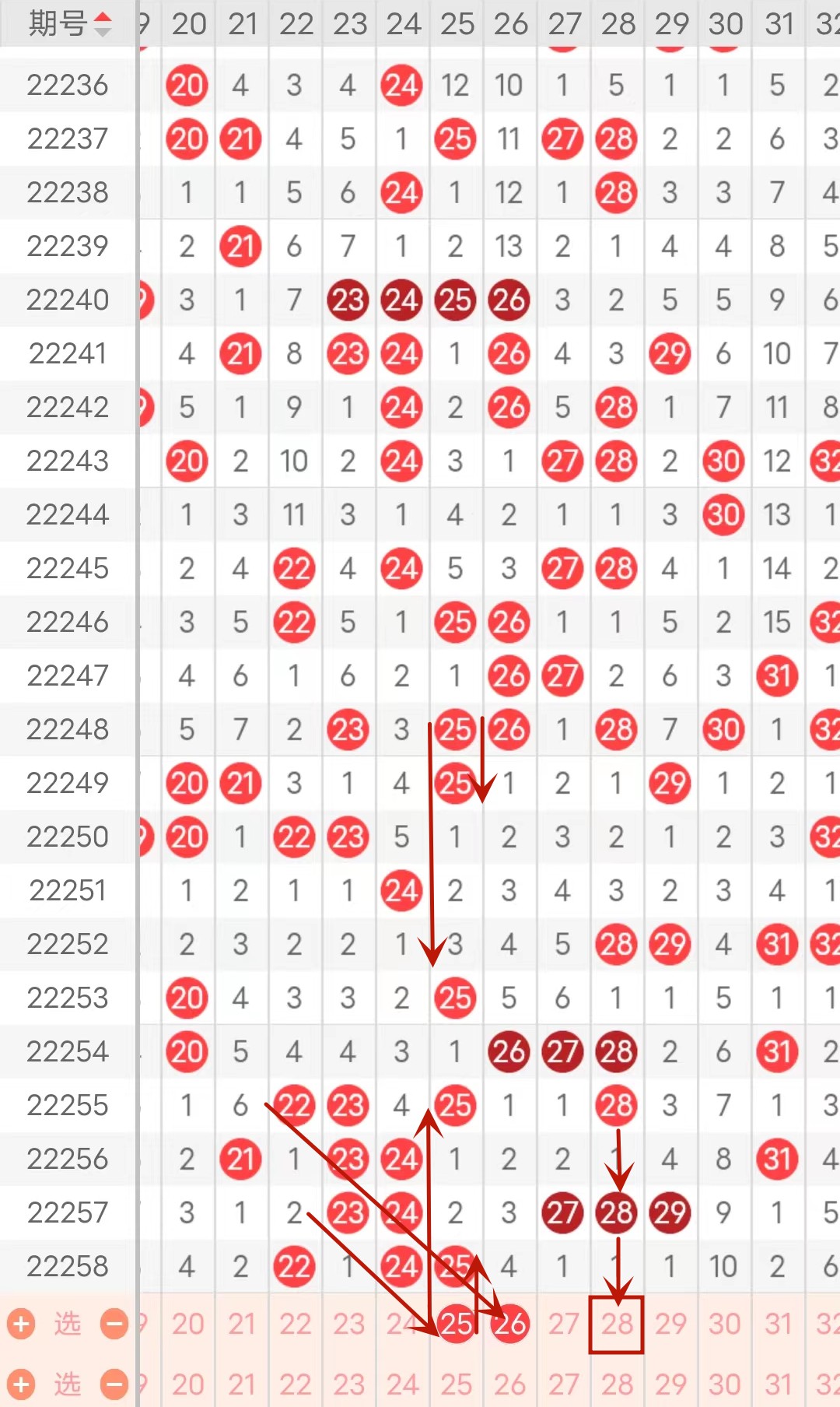
Task: Tap the minus button on second 选 row
Action: point(114,1384)
